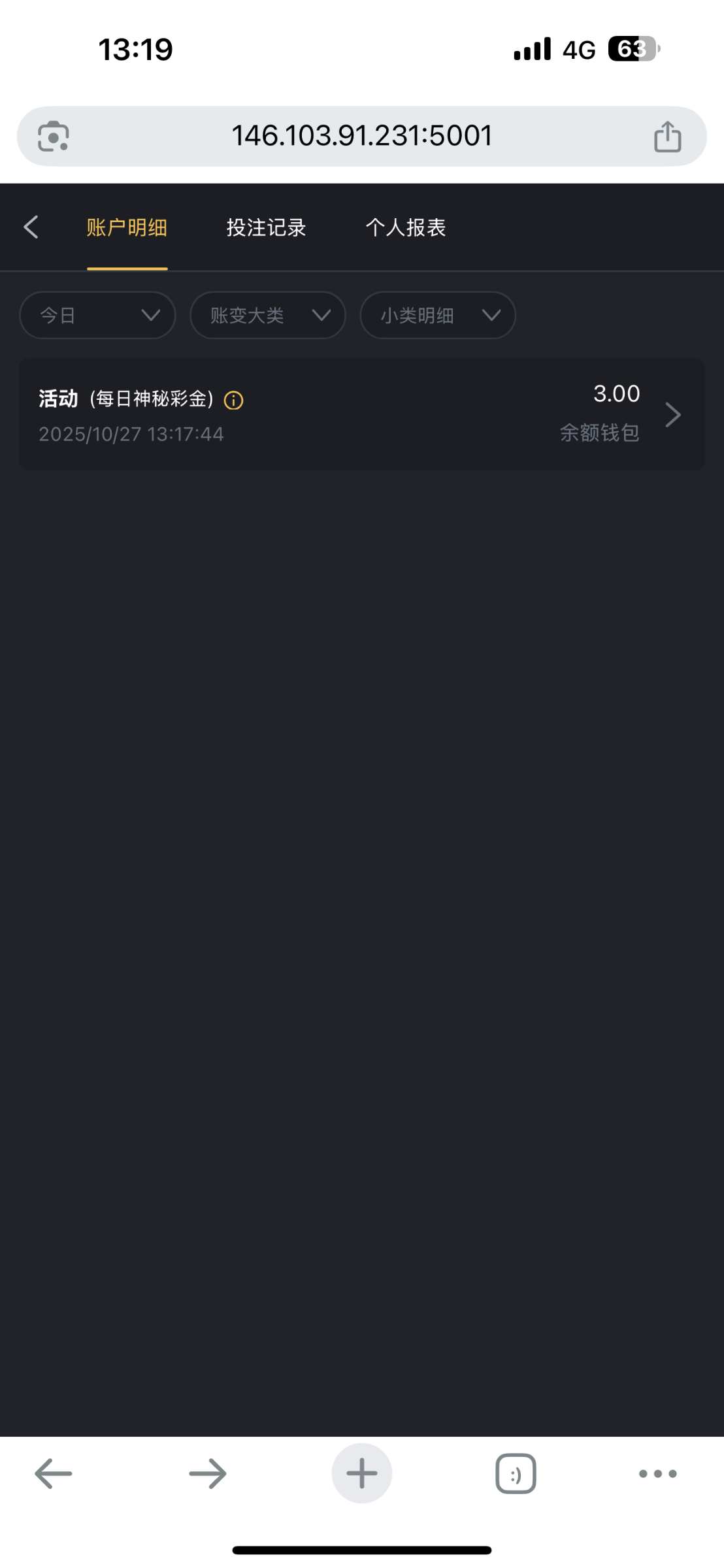This screenshot has height=1568, width=724.
Task: Open the 每日神秘彩金 activity record
Action: [x=361, y=414]
